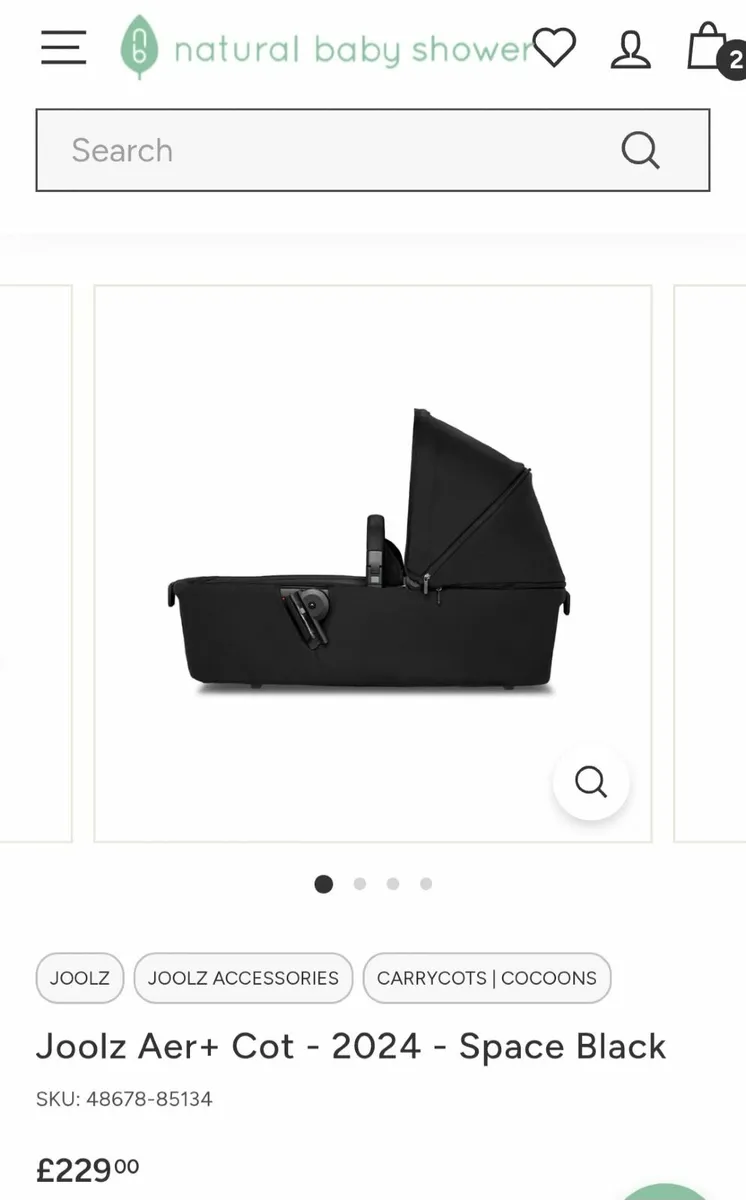Click the search magnifier icon
Viewport: 746px width, 1200px height.
639,150
